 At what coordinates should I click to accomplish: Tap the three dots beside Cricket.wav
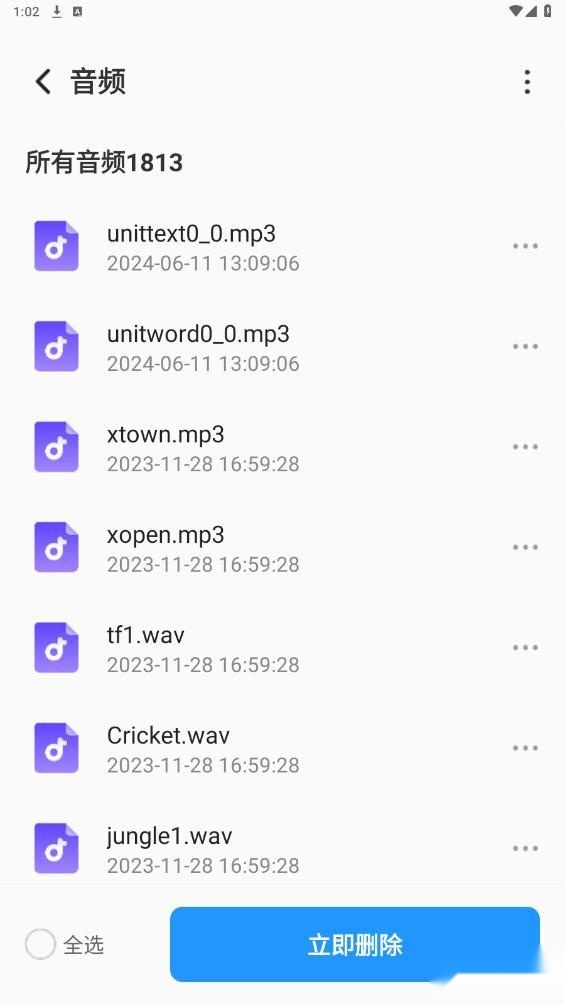tap(525, 748)
